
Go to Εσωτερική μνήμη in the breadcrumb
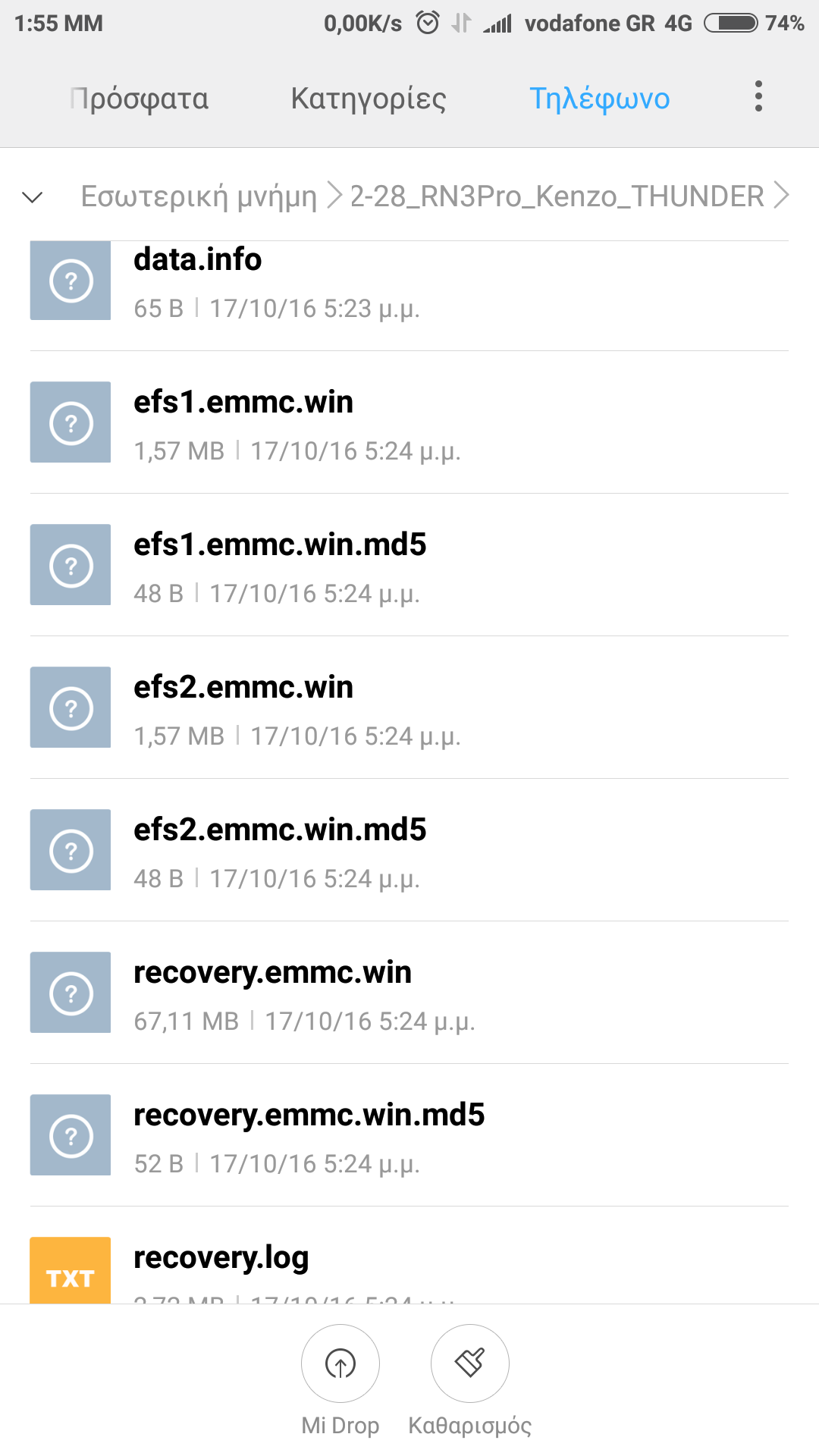pyautogui.click(x=199, y=196)
